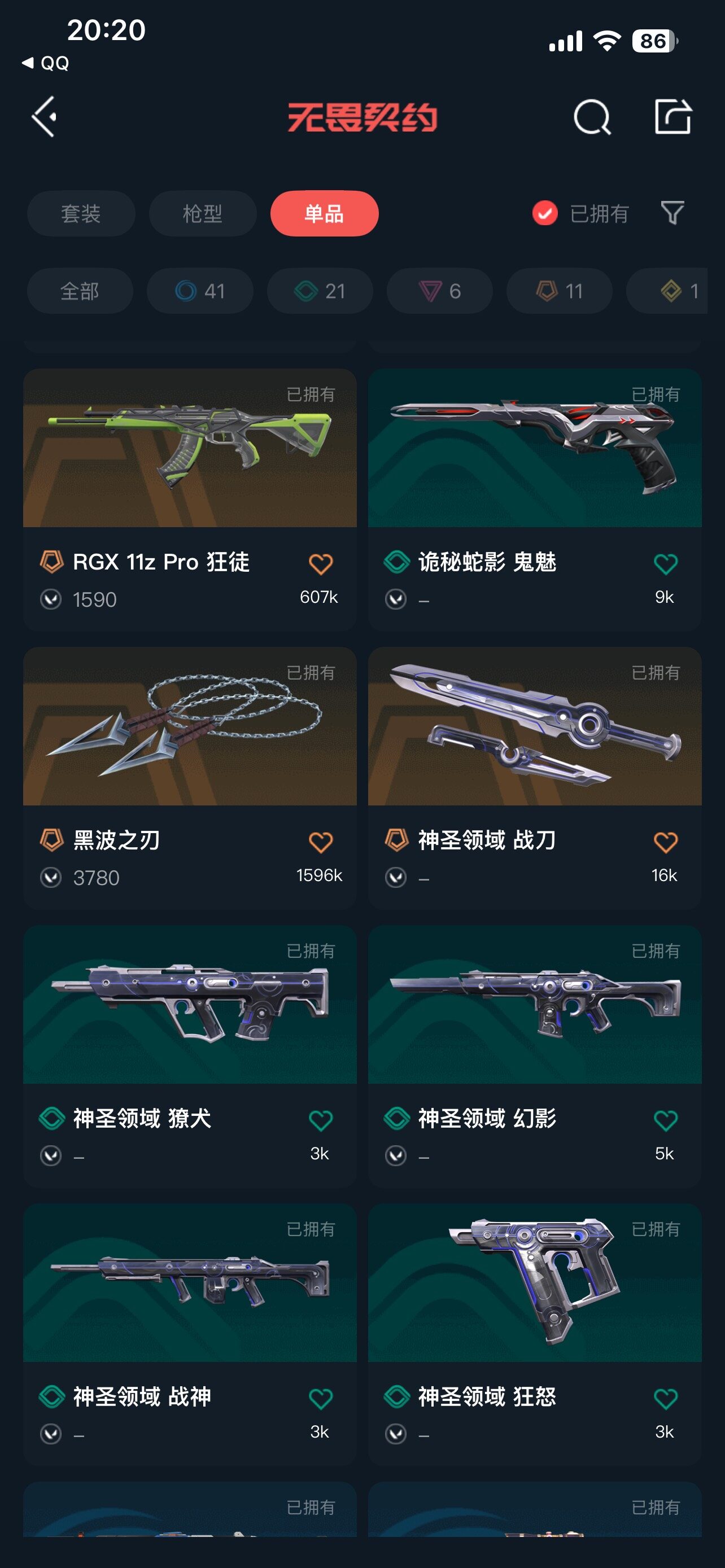Go back using the top-left arrow

[45, 116]
